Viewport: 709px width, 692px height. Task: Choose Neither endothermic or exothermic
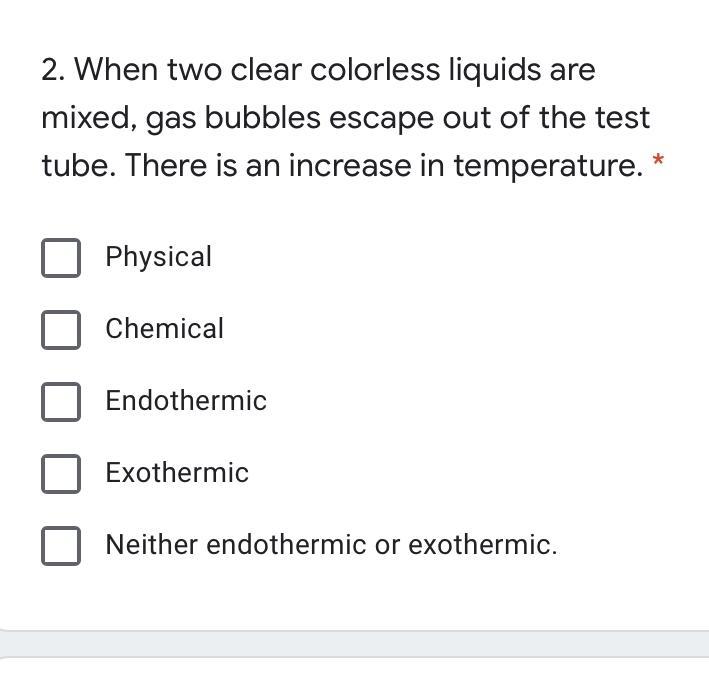click(x=61, y=545)
